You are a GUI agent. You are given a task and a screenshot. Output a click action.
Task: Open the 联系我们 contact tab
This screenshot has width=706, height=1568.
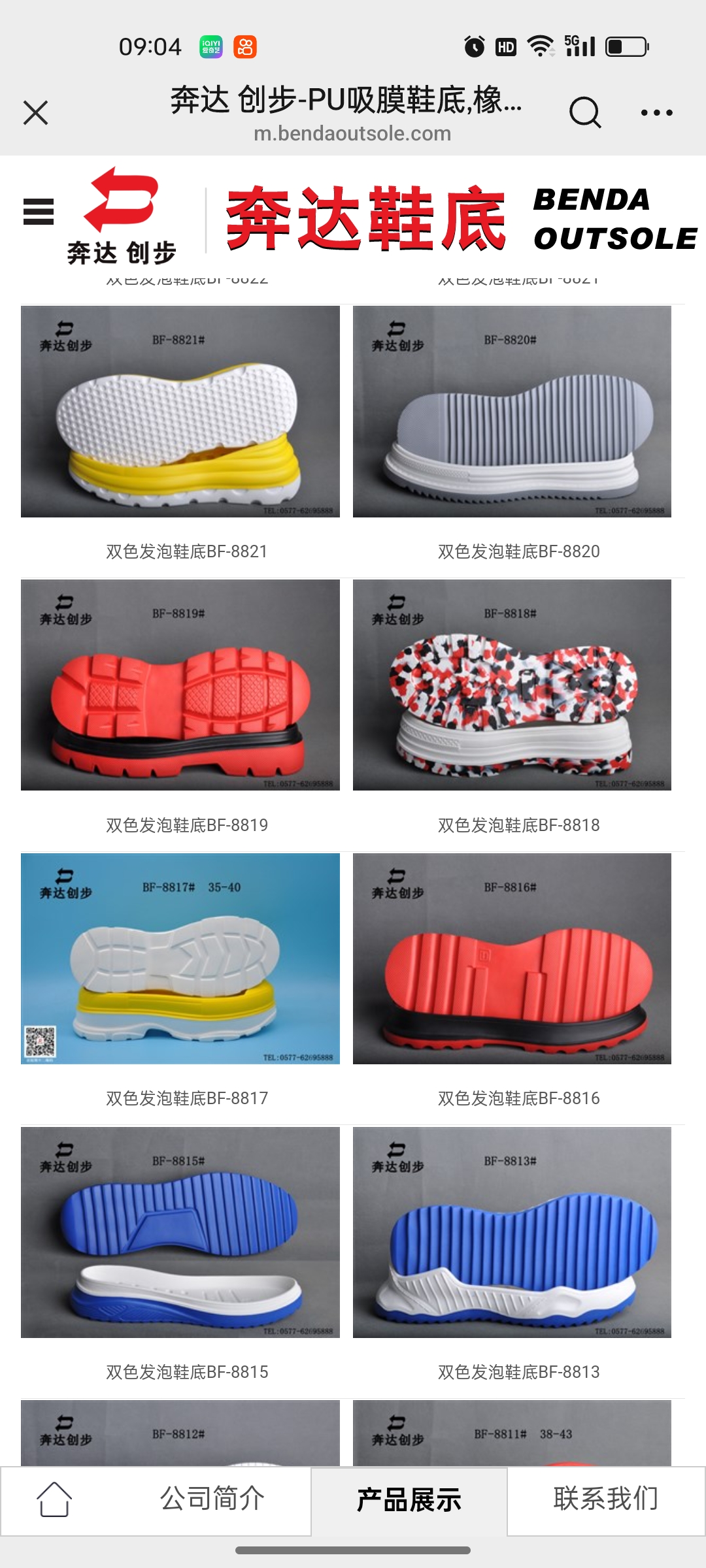[605, 1499]
